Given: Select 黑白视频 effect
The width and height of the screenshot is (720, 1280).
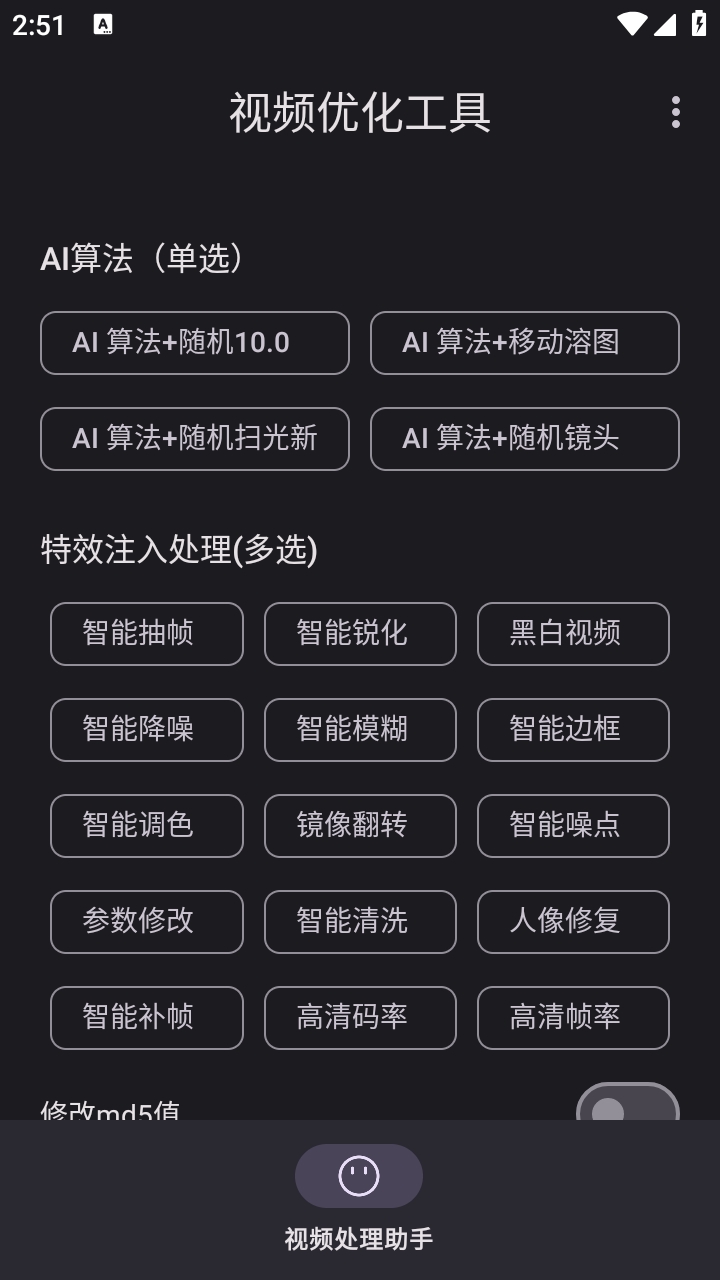Looking at the screenshot, I should pos(573,634).
